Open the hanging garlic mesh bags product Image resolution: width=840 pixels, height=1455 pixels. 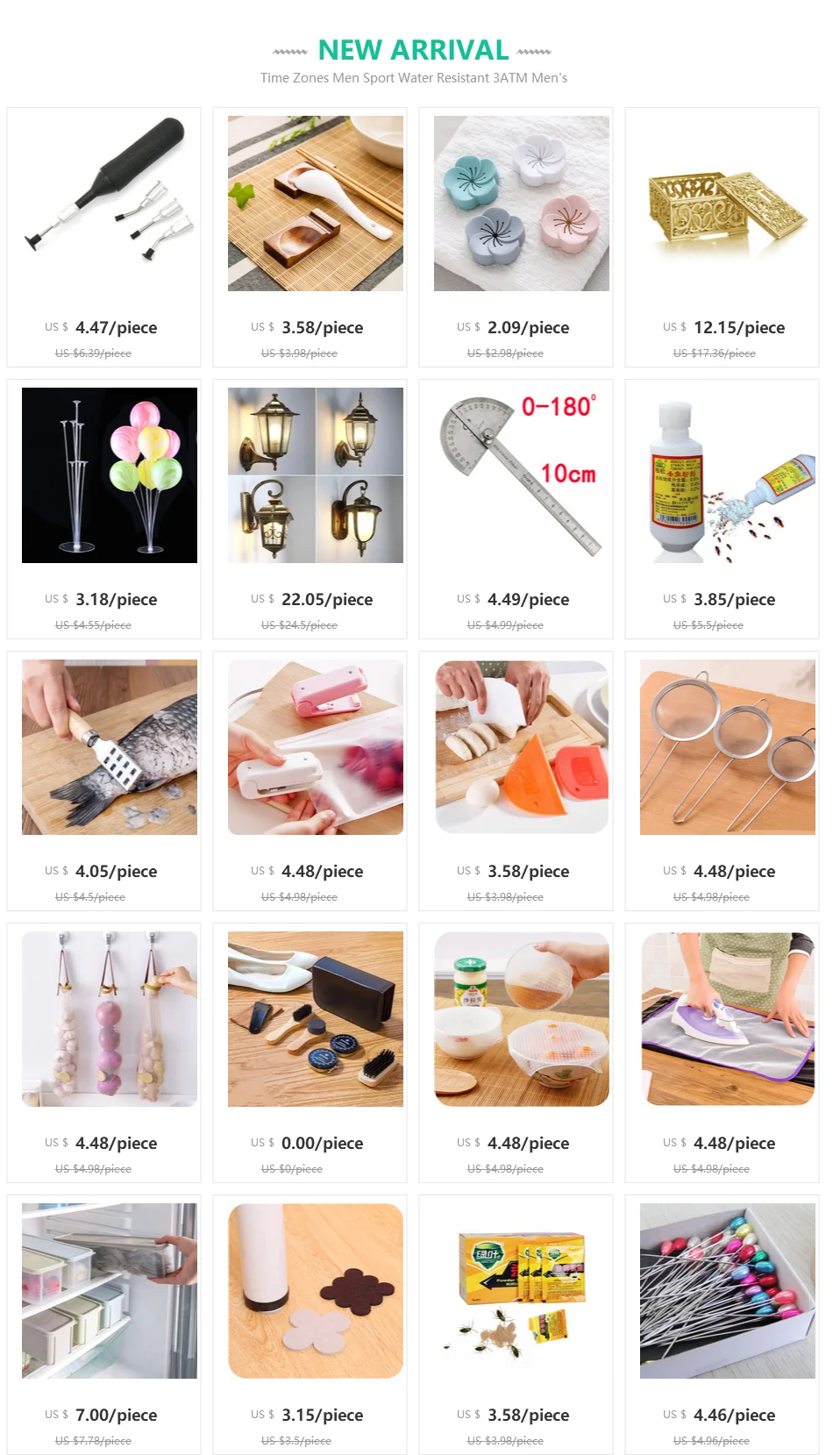click(103, 1052)
